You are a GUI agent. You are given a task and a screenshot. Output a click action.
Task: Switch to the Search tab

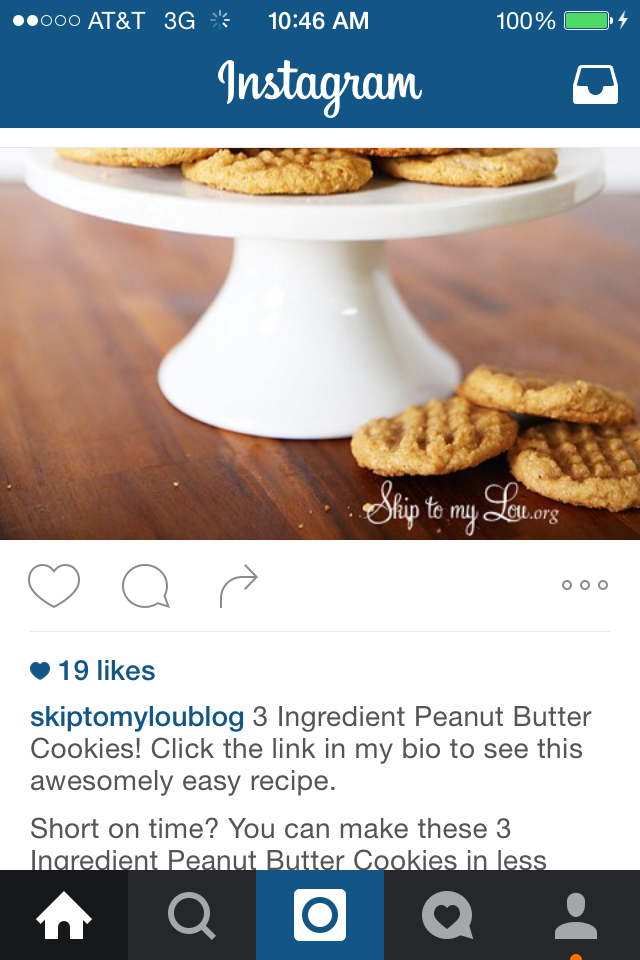coord(192,915)
